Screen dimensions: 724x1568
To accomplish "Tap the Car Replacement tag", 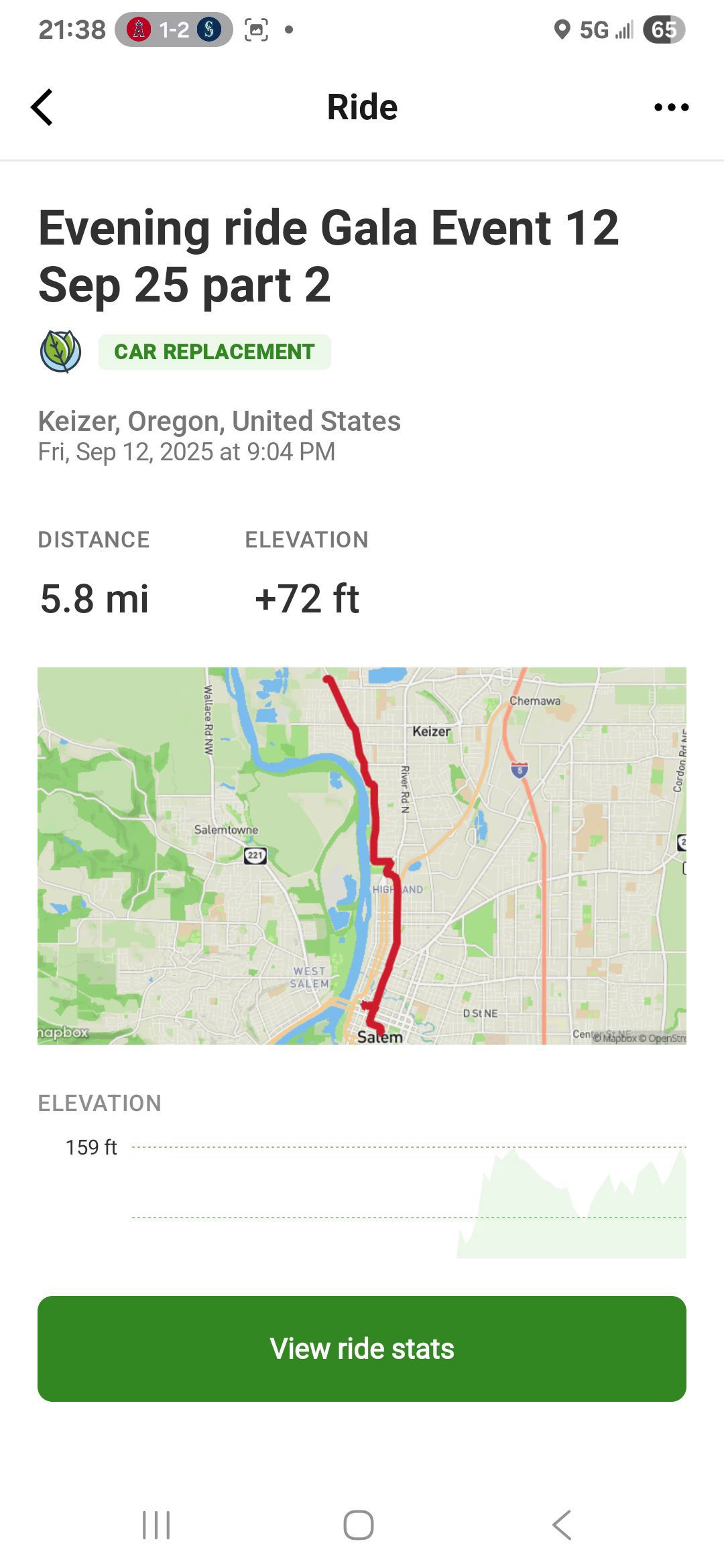I will pyautogui.click(x=215, y=352).
